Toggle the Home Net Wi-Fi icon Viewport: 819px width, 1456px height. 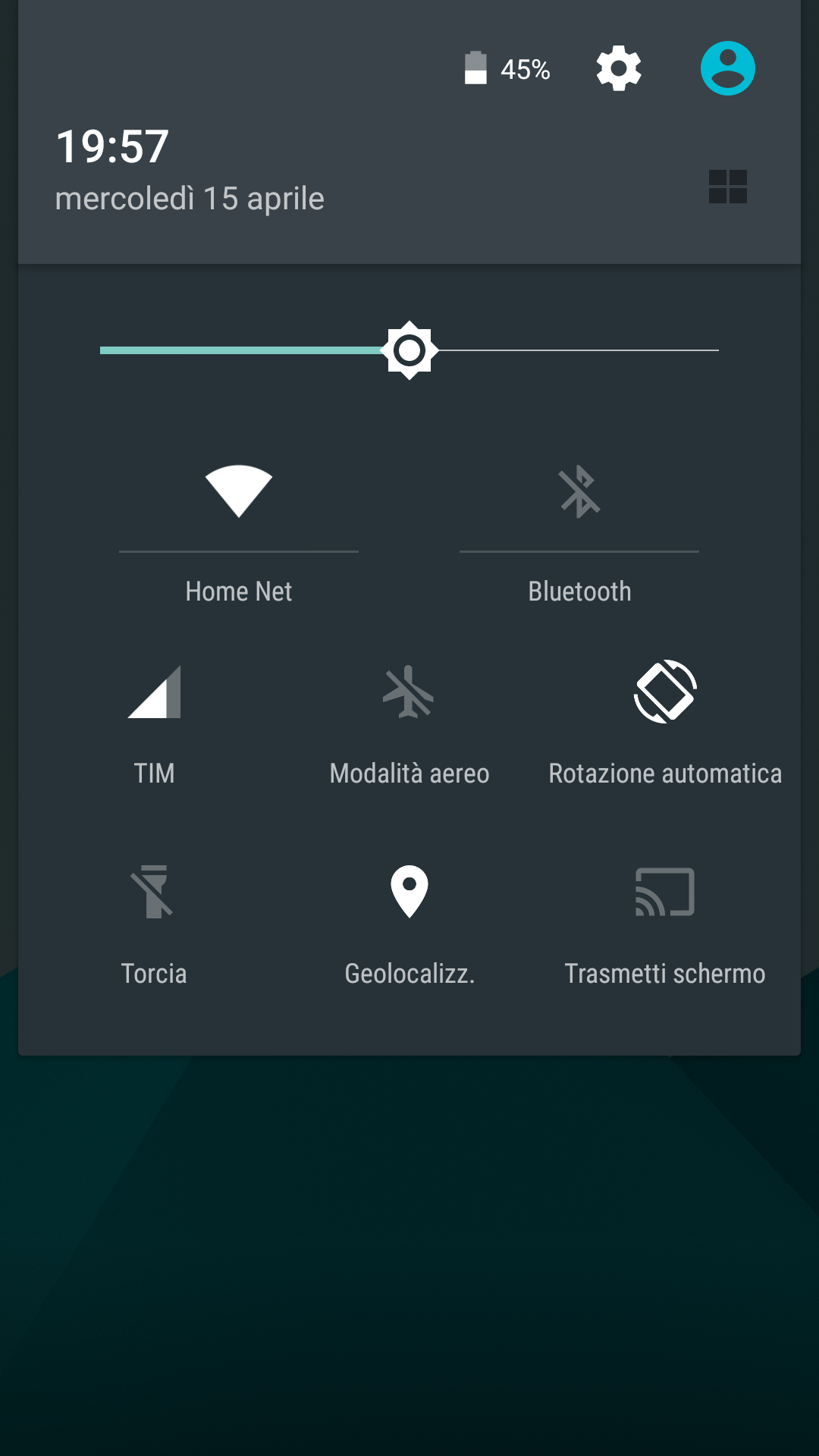tap(238, 491)
